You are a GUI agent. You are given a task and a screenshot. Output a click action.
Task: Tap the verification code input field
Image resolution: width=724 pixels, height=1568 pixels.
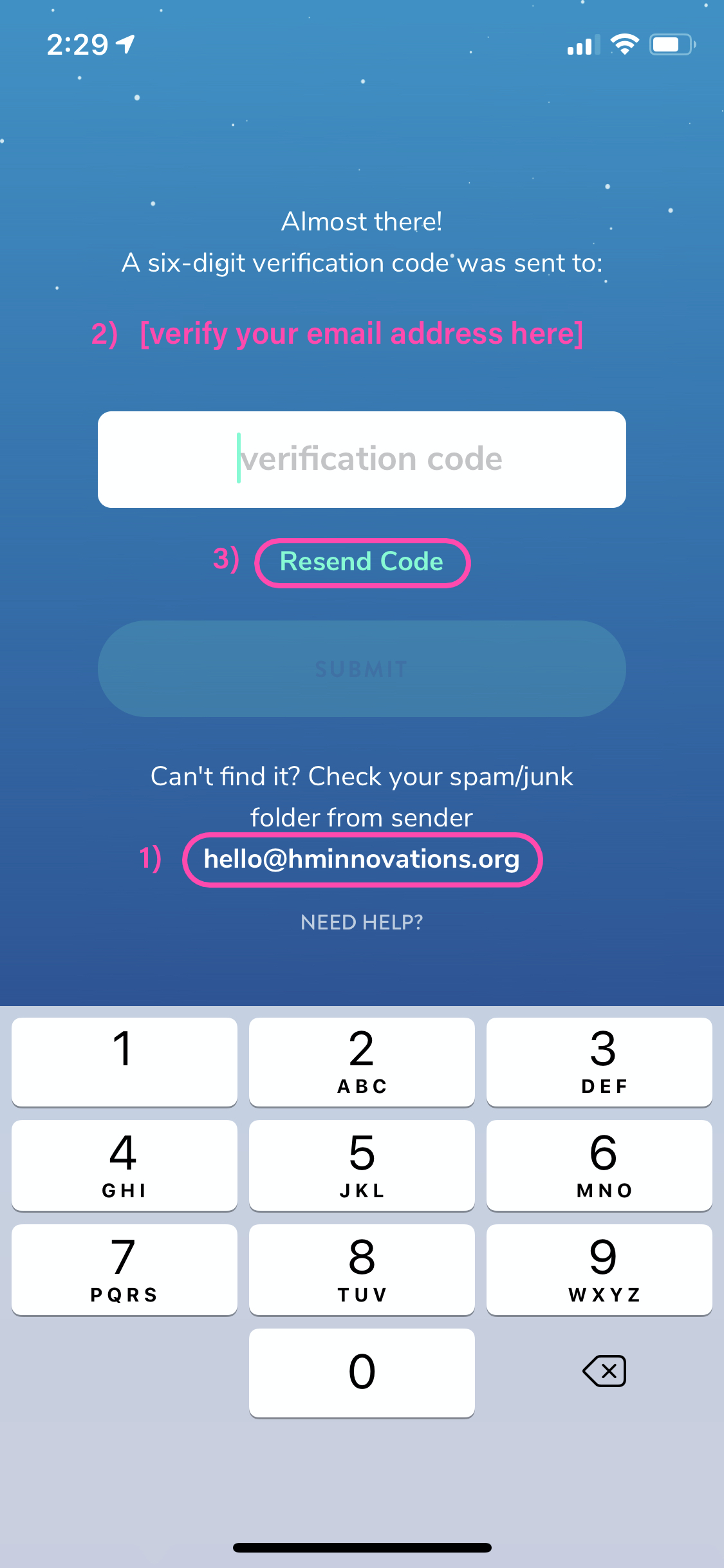click(362, 460)
